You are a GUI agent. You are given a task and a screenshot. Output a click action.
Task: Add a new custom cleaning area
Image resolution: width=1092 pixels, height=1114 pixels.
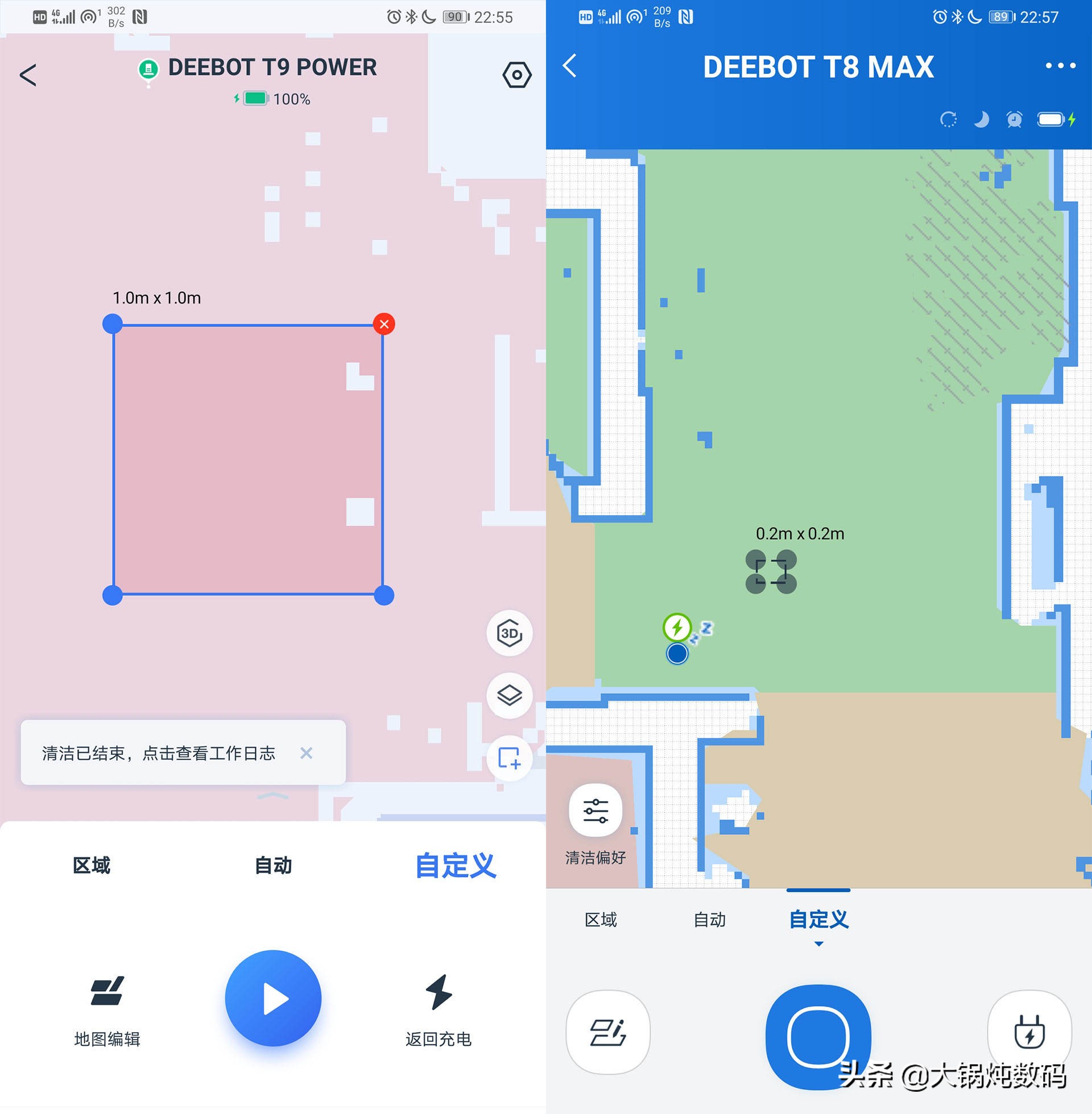click(509, 758)
